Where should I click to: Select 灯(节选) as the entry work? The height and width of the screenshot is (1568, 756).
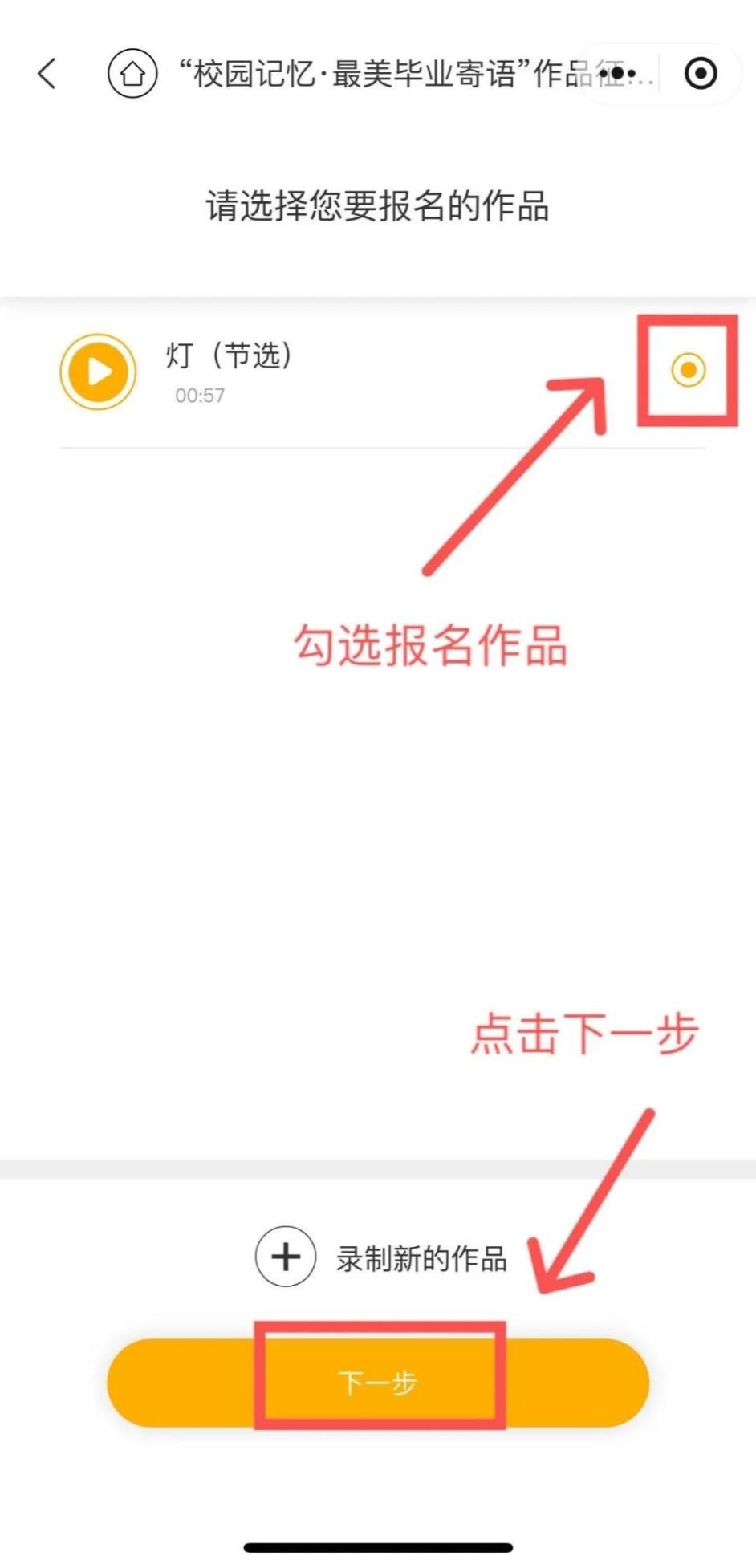coord(688,370)
